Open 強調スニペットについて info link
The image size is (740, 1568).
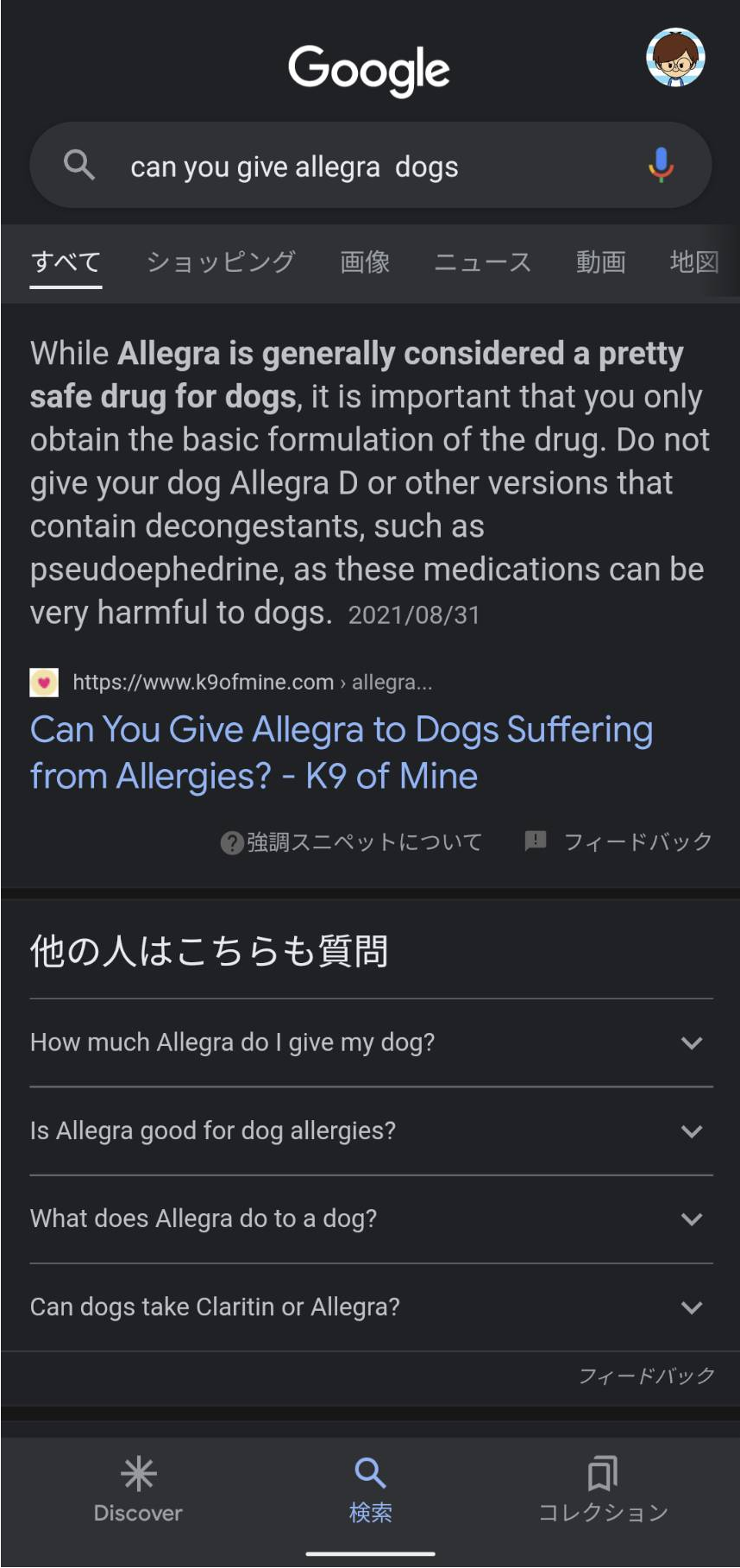[352, 841]
